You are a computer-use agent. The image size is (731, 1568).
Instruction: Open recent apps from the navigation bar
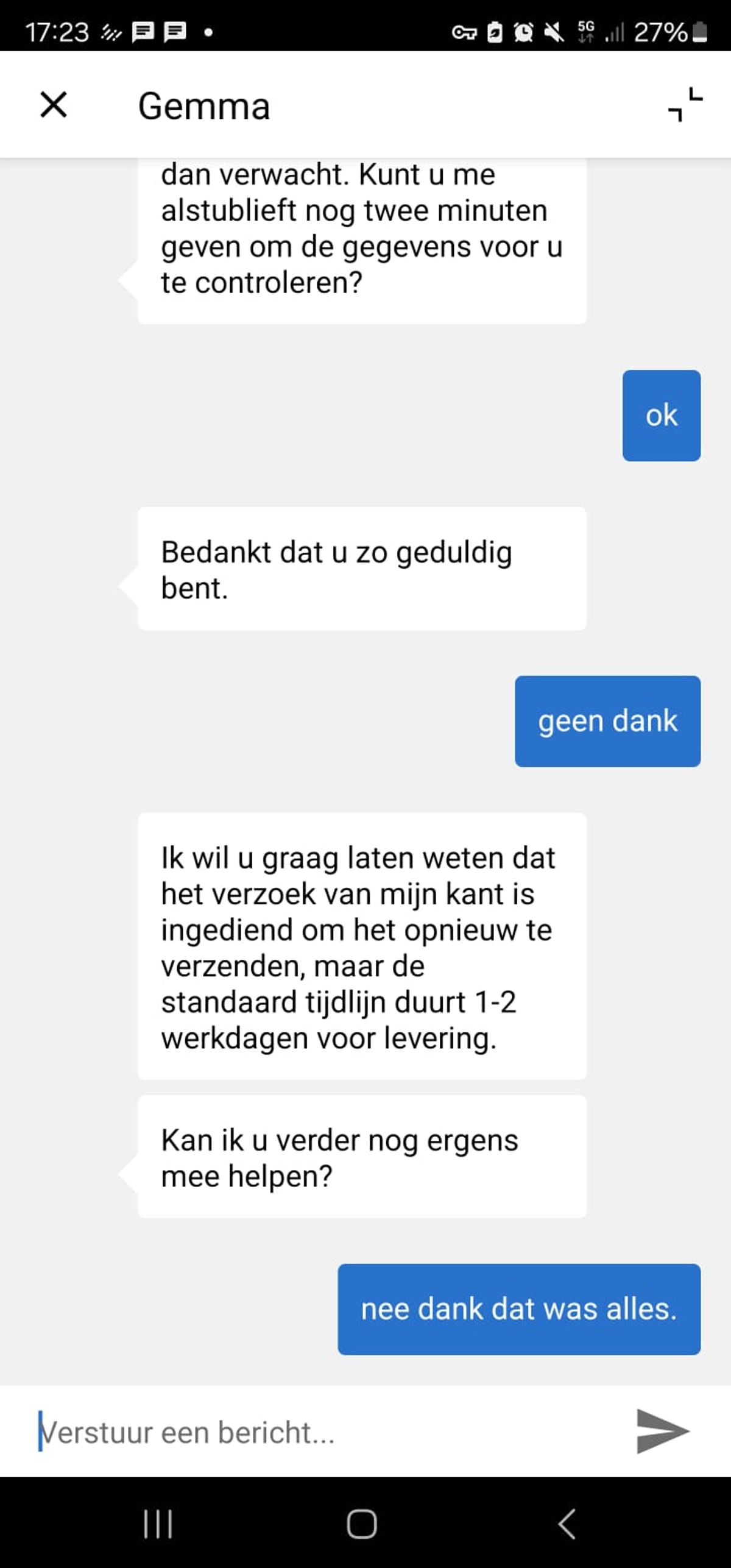click(158, 1524)
